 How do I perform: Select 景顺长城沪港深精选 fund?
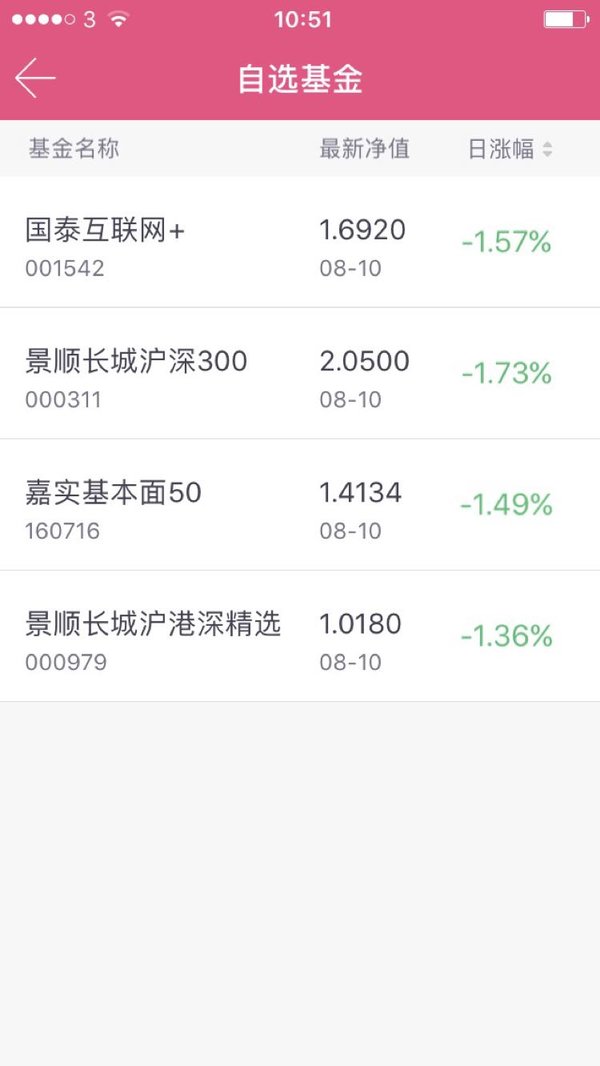pyautogui.click(x=300, y=636)
